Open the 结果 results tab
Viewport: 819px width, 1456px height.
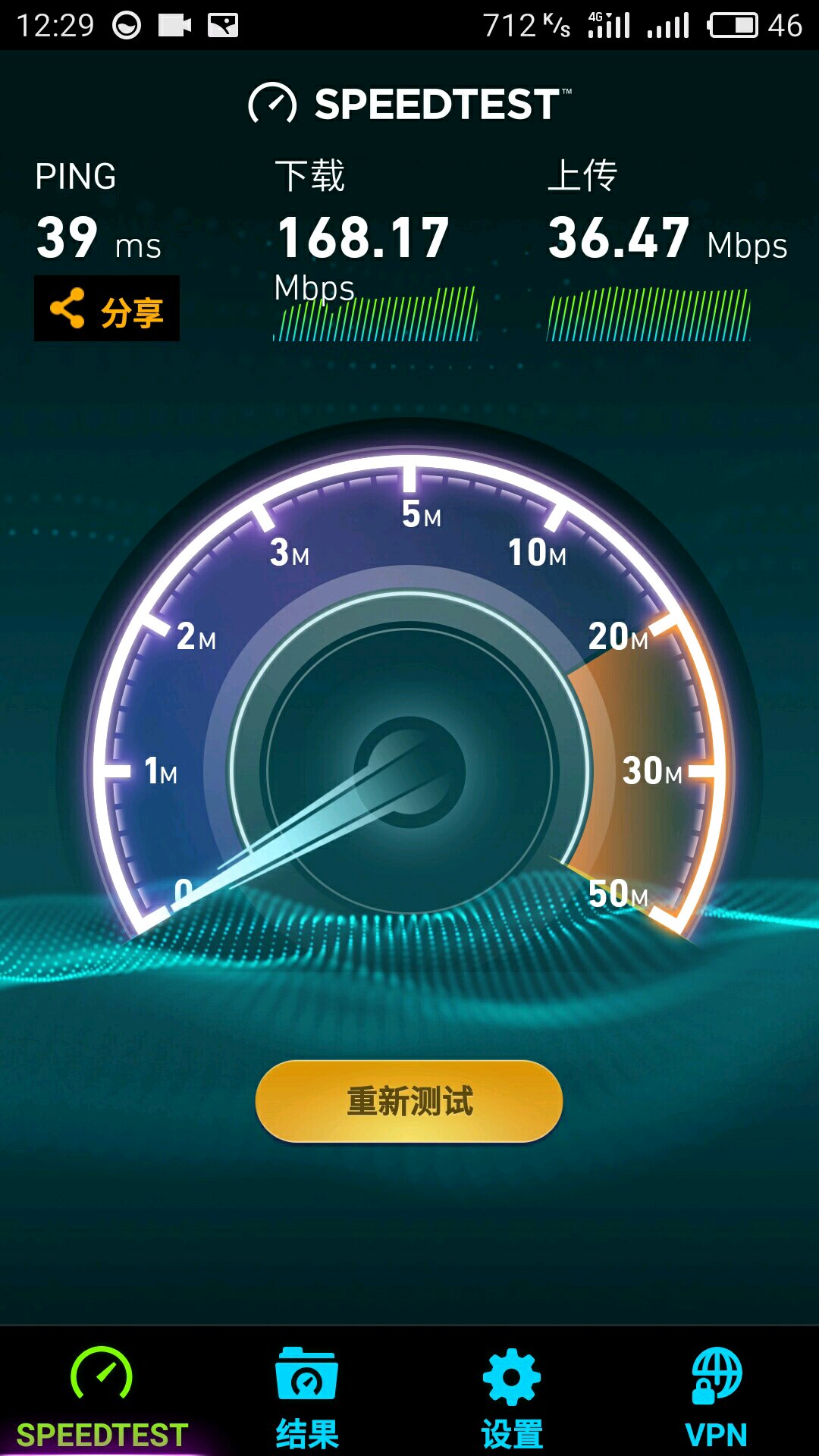click(307, 1397)
